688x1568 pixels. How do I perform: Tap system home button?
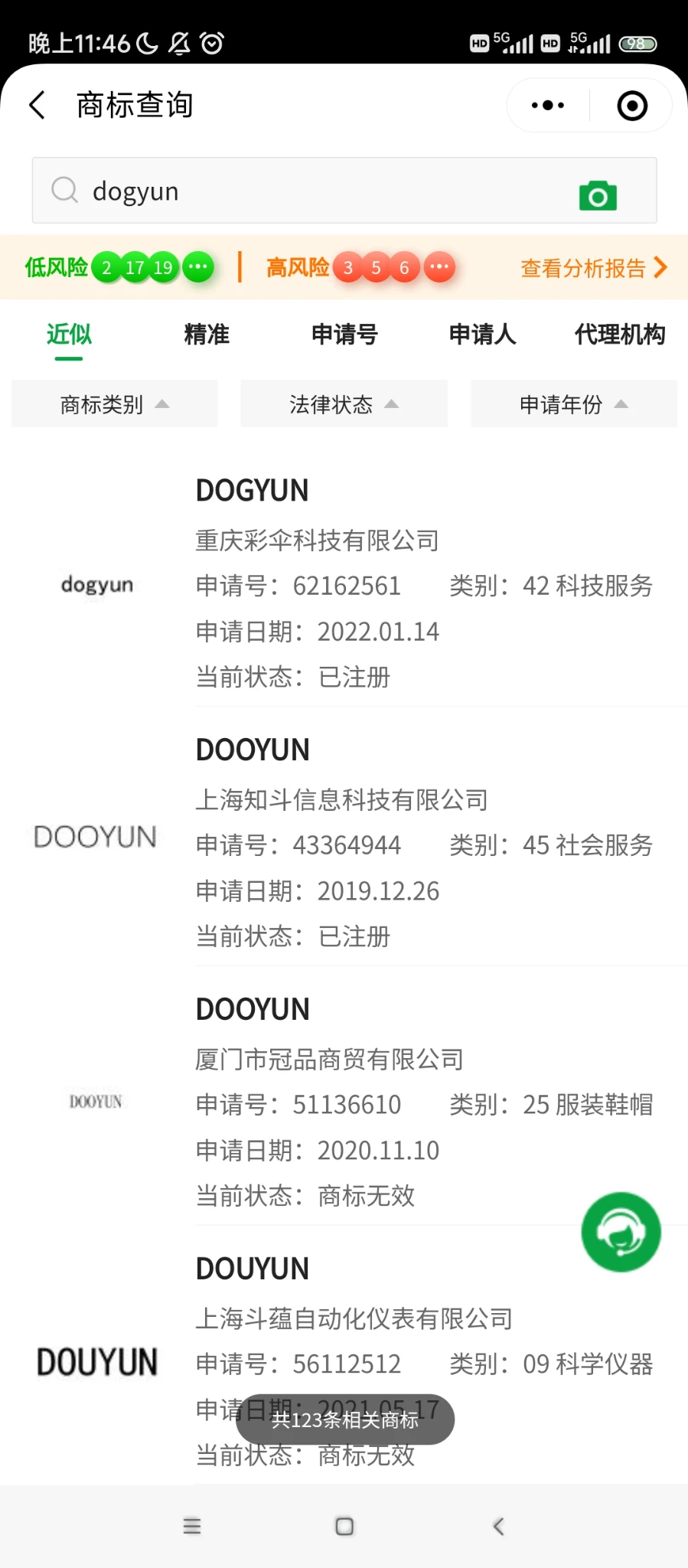click(x=344, y=1526)
